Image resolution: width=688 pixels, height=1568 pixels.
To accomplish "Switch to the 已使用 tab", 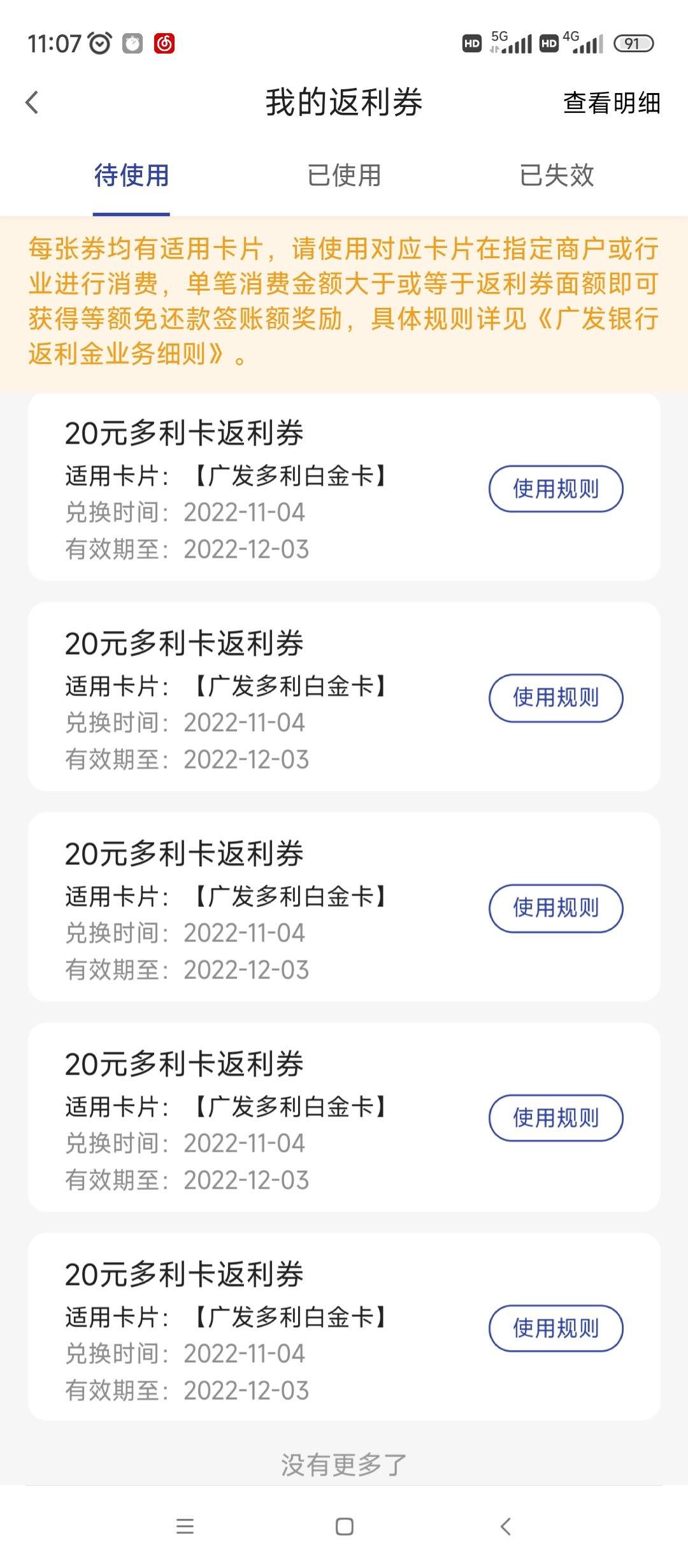I will point(344,175).
